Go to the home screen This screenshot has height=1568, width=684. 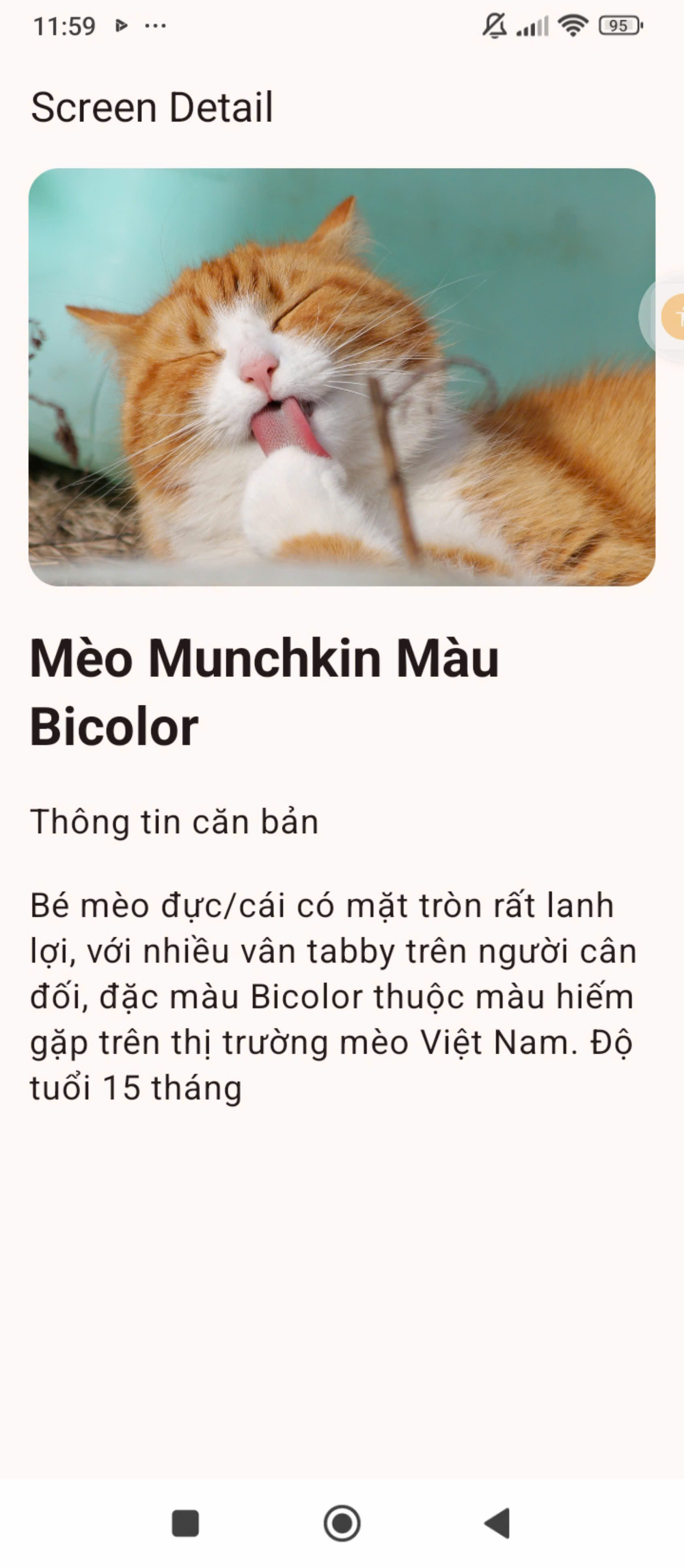[342, 1523]
